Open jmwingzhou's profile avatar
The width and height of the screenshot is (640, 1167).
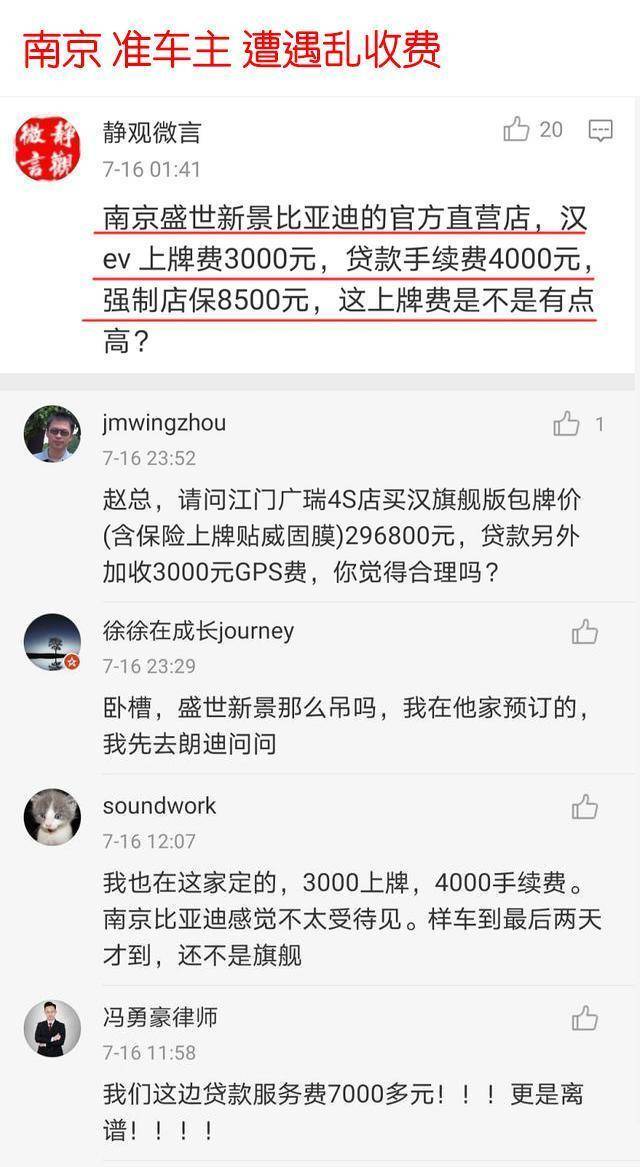coord(52,434)
